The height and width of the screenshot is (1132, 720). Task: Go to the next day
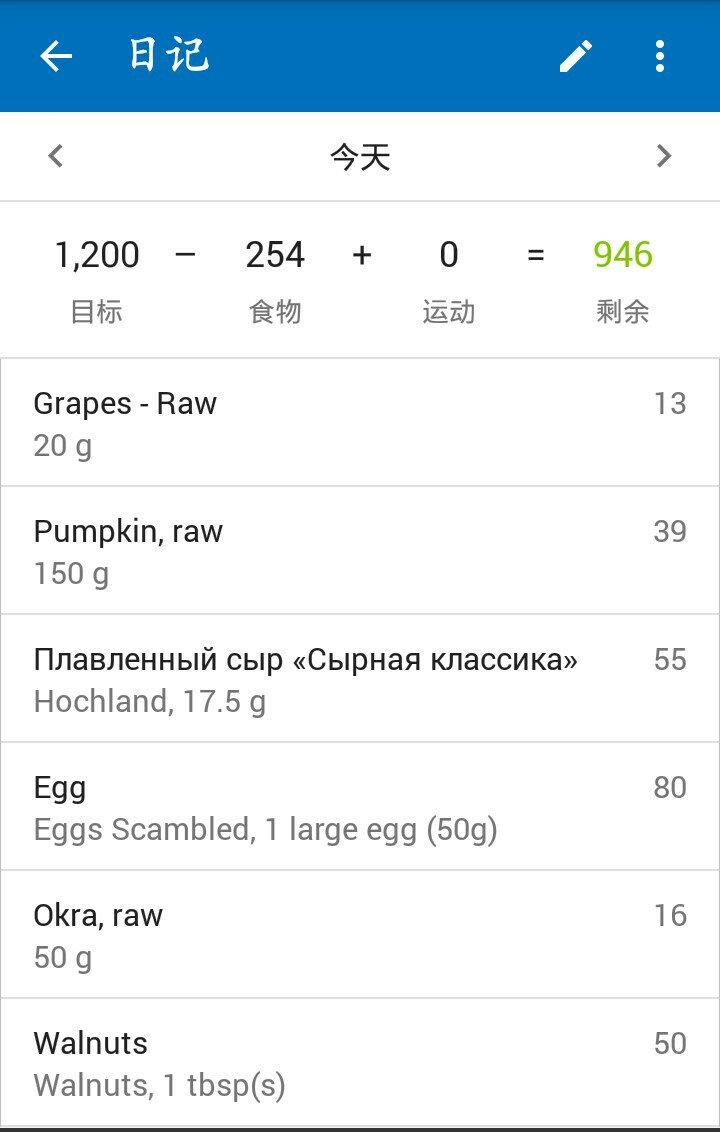[663, 156]
